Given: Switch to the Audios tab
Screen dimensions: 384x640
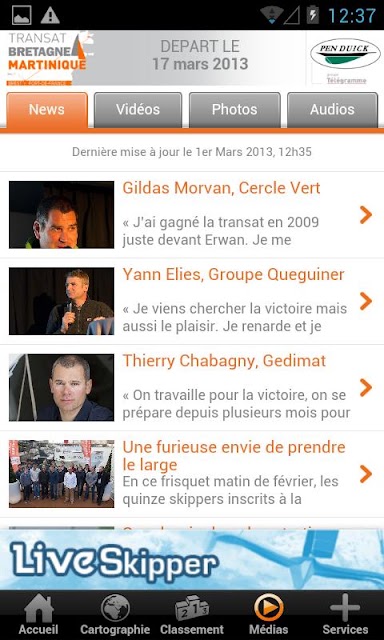Looking at the screenshot, I should pyautogui.click(x=332, y=110).
